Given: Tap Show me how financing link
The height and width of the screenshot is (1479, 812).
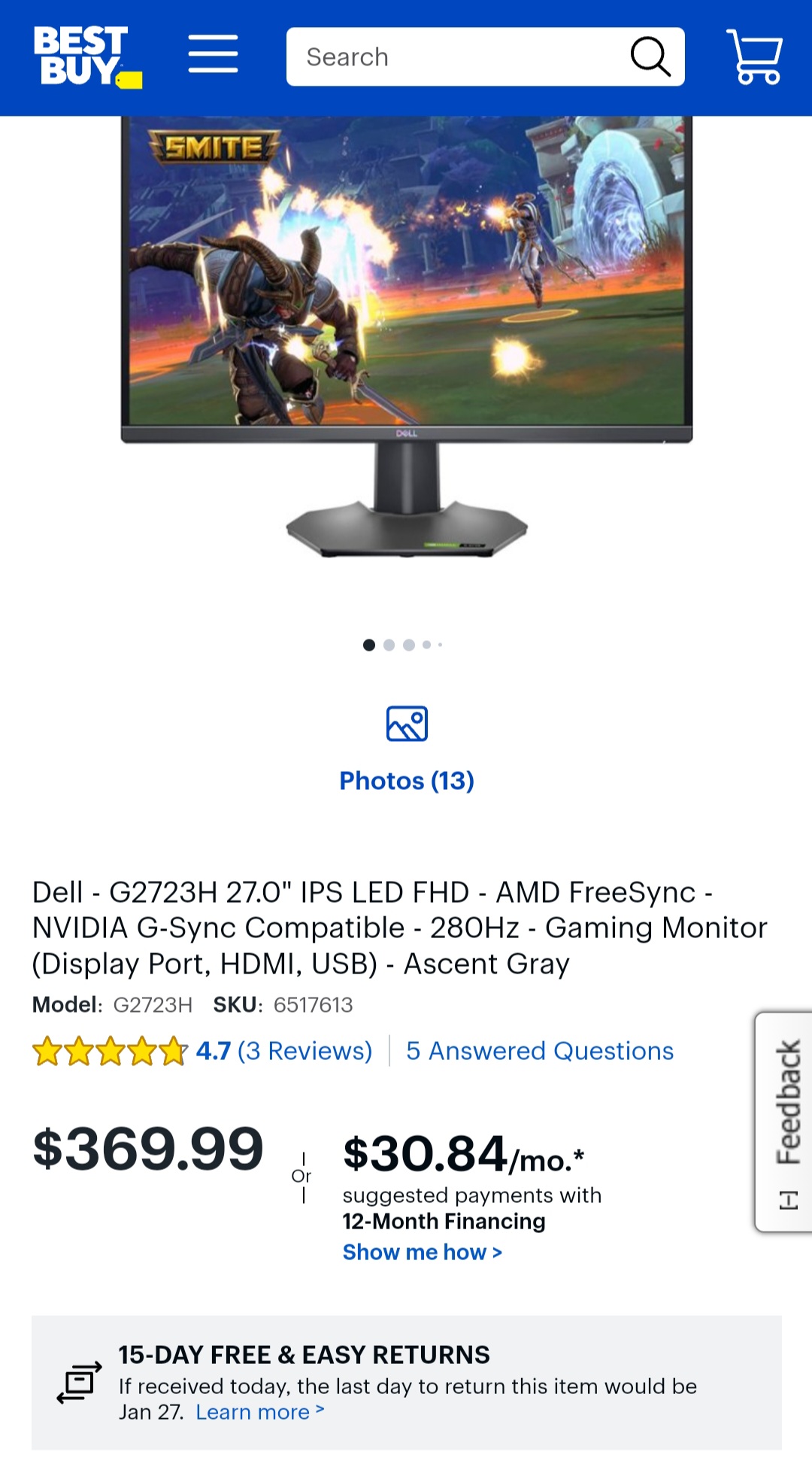Looking at the screenshot, I should (422, 1252).
